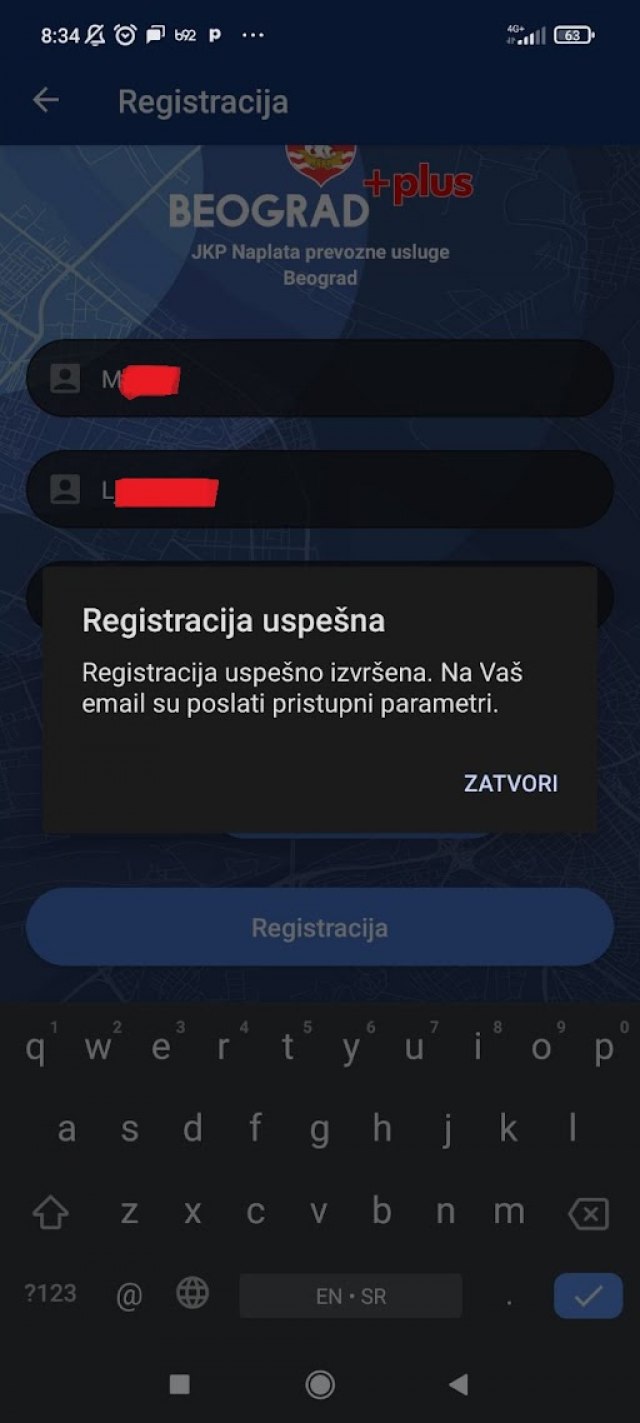The image size is (640, 1423).
Task: Open the ?123 symbols keyboard
Action: click(x=50, y=1293)
